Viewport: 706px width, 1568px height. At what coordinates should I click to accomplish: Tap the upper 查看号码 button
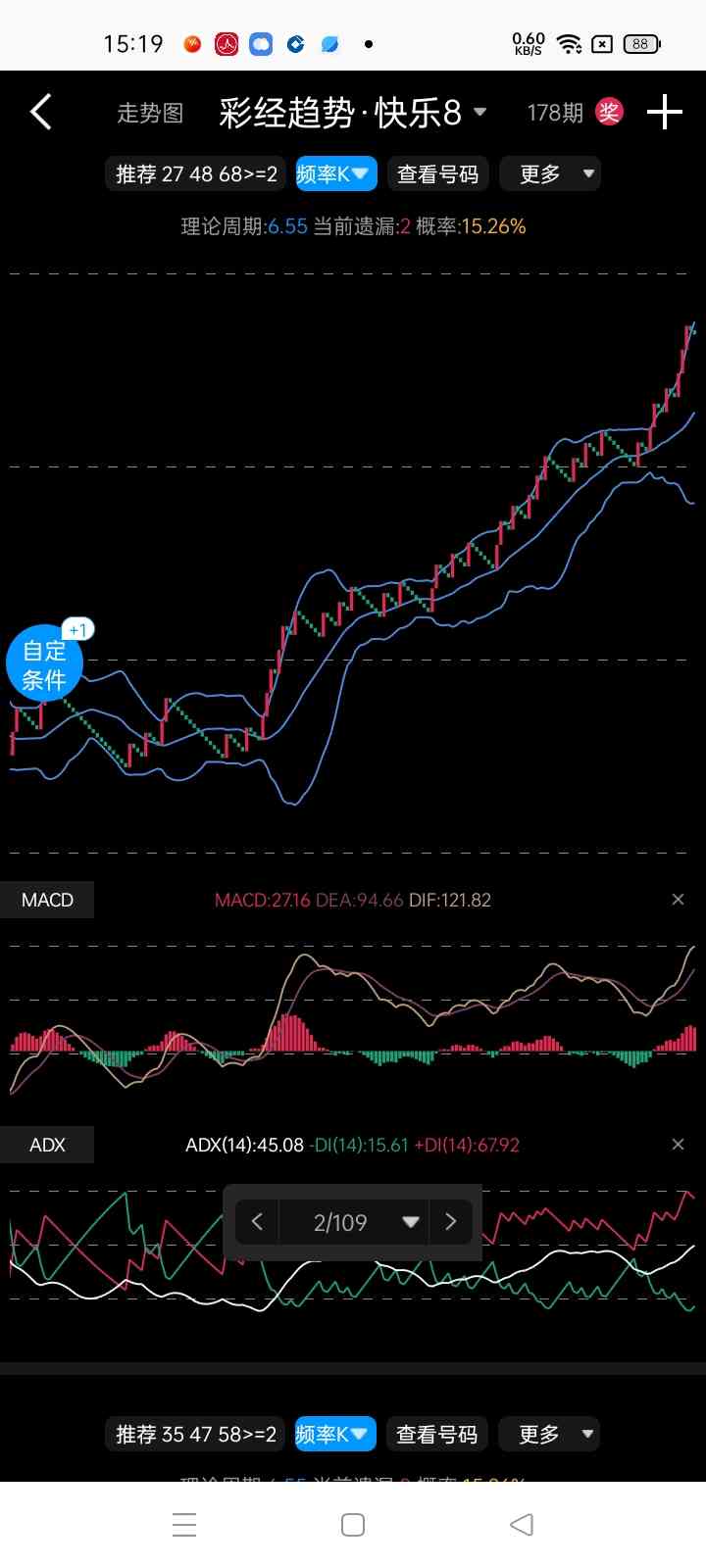[x=437, y=174]
